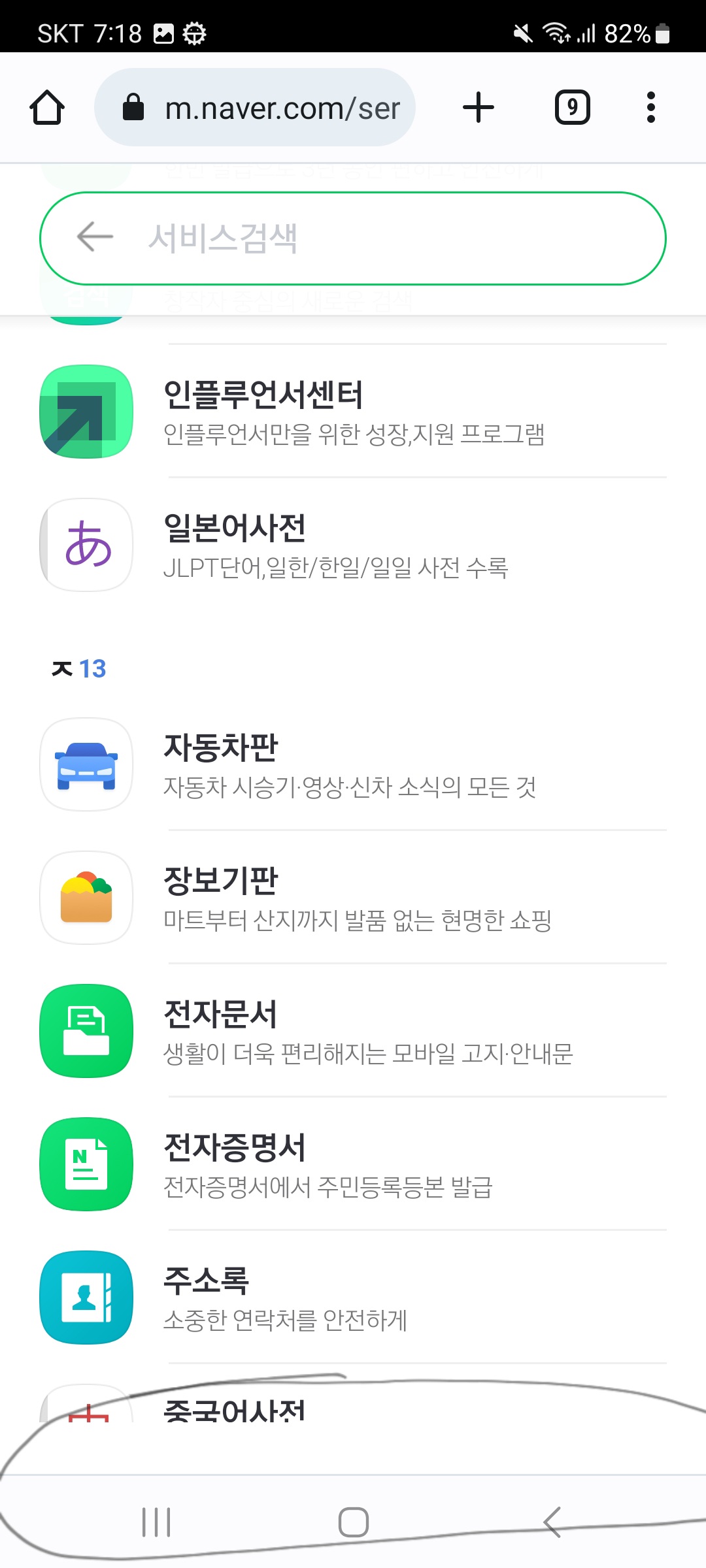Open the browser overflow menu

pyautogui.click(x=650, y=107)
